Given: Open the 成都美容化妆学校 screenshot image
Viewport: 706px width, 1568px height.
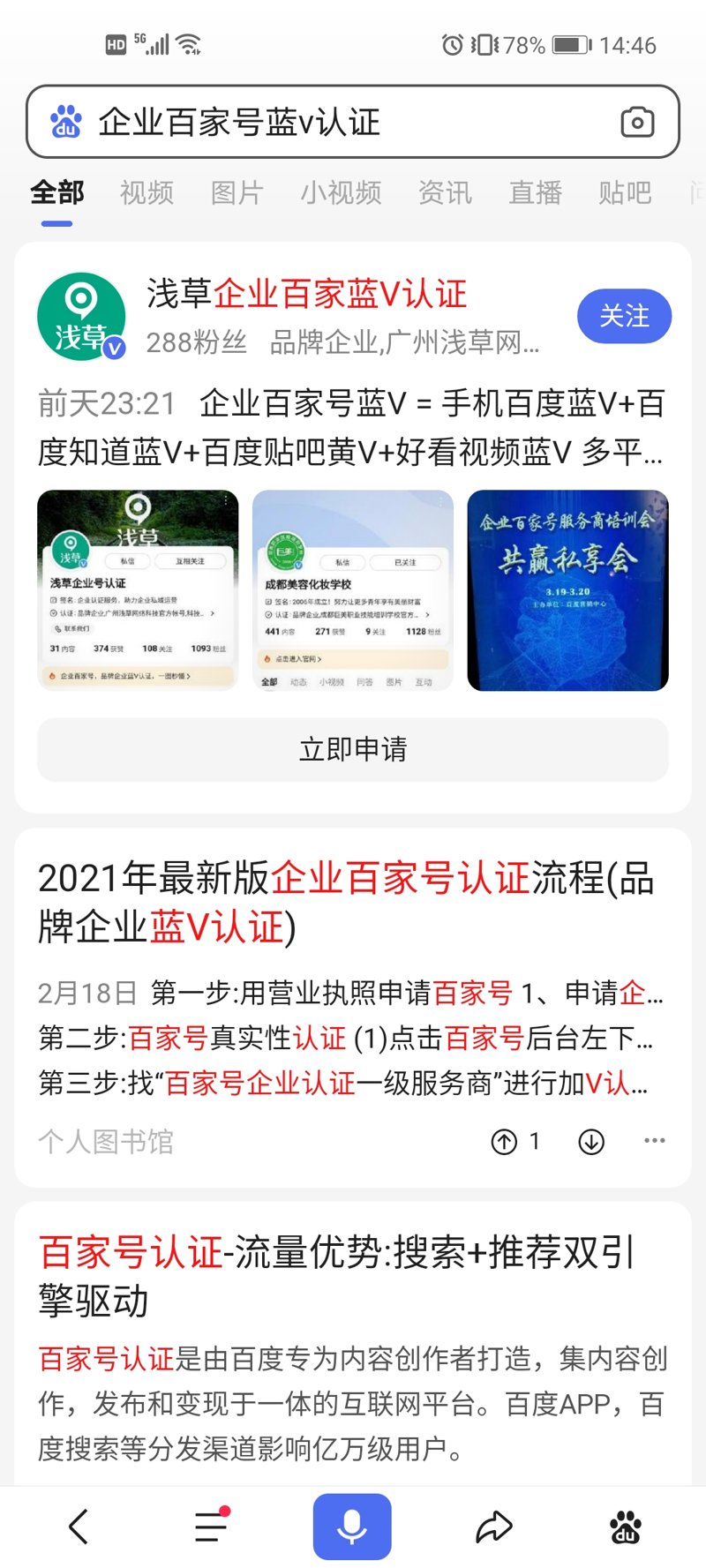Looking at the screenshot, I should tap(353, 590).
